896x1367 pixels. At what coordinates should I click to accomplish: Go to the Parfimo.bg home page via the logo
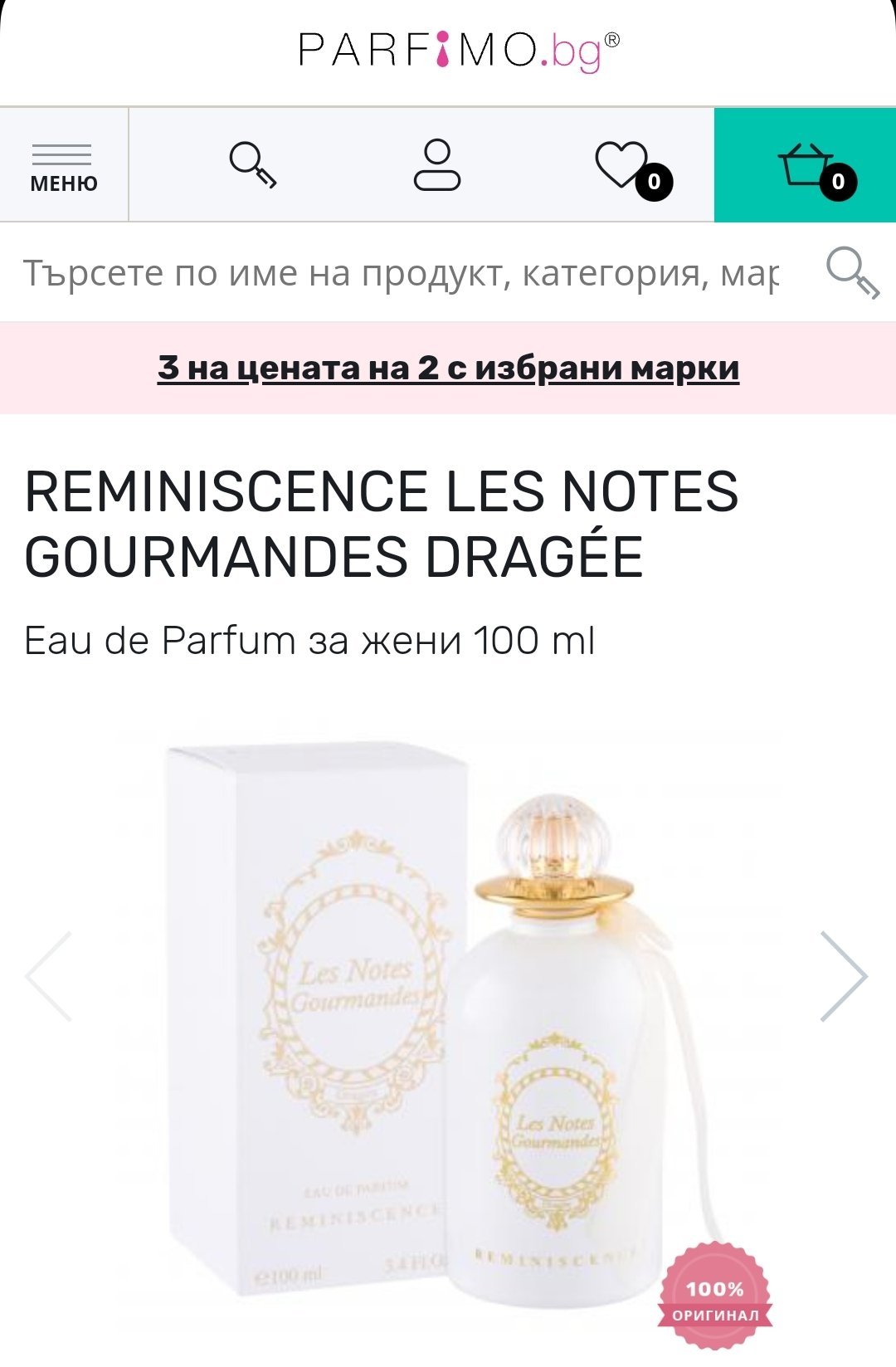tap(458, 51)
